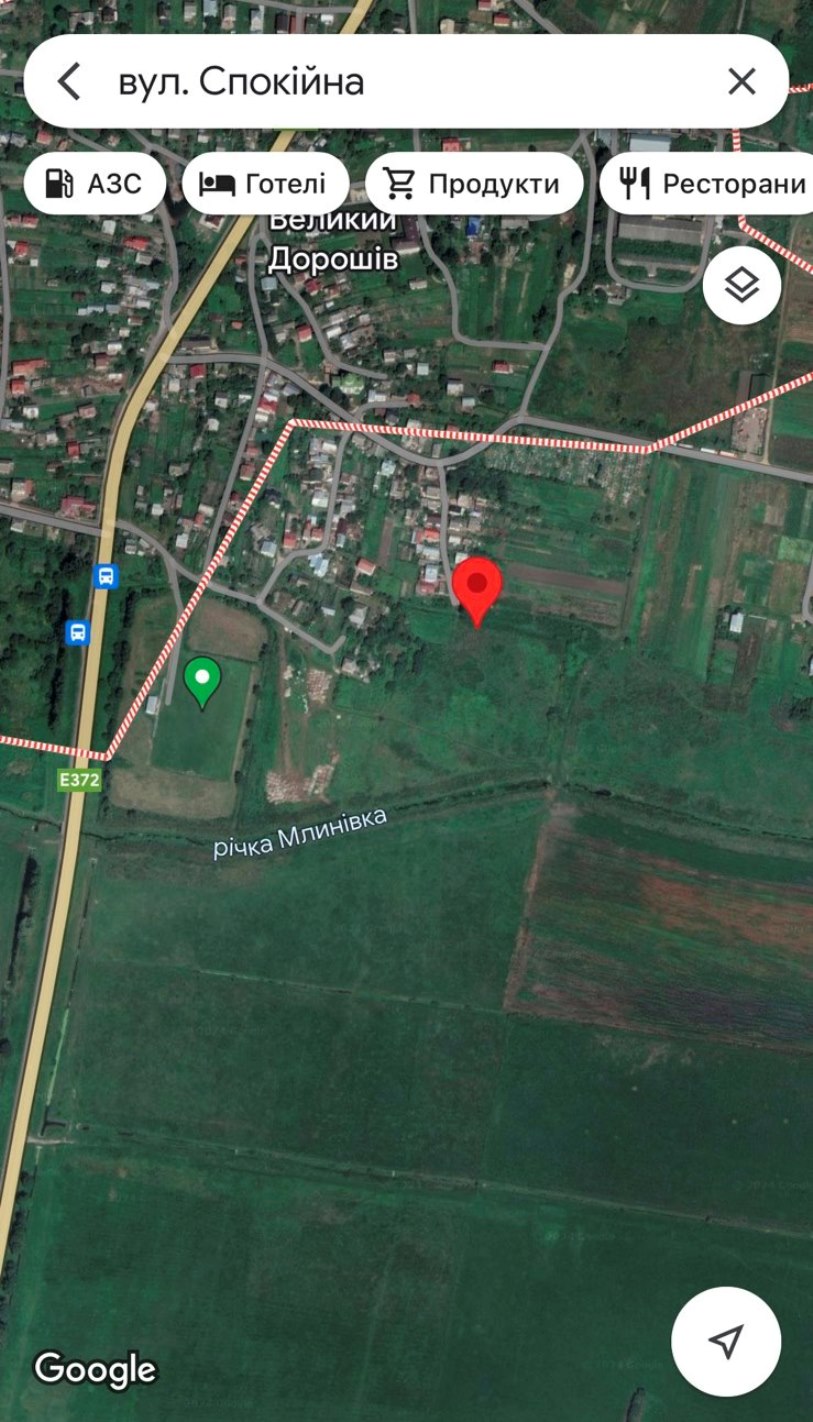Edit the вул. Спокійна search field
The image size is (813, 1422).
tap(405, 81)
